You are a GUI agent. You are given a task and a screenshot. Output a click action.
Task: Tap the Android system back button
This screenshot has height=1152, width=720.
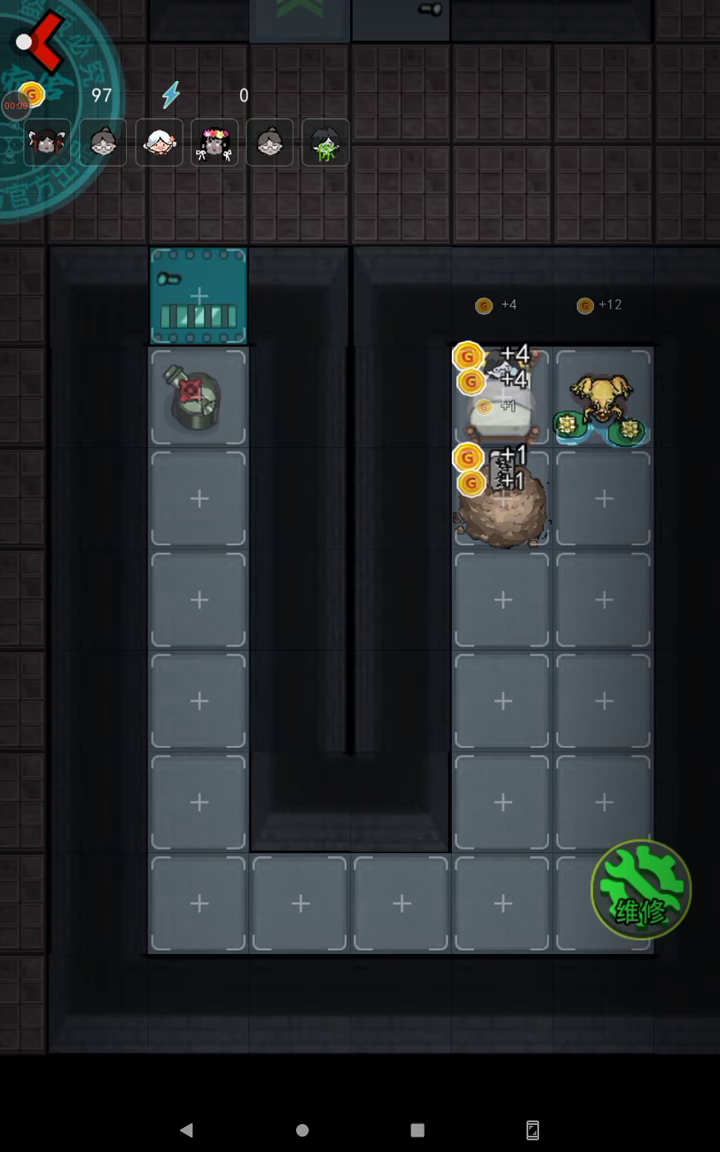point(186,1130)
